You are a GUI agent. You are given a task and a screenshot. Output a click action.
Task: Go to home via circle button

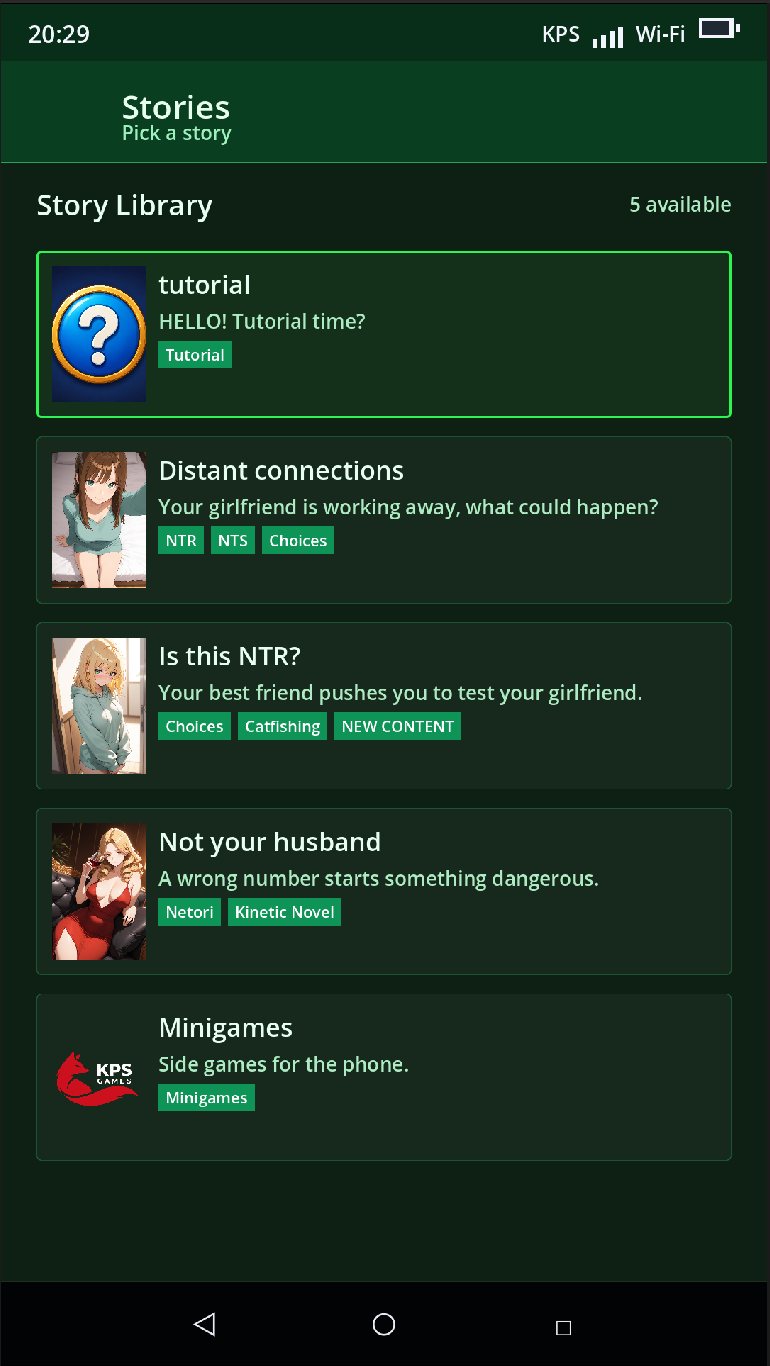click(x=384, y=1325)
